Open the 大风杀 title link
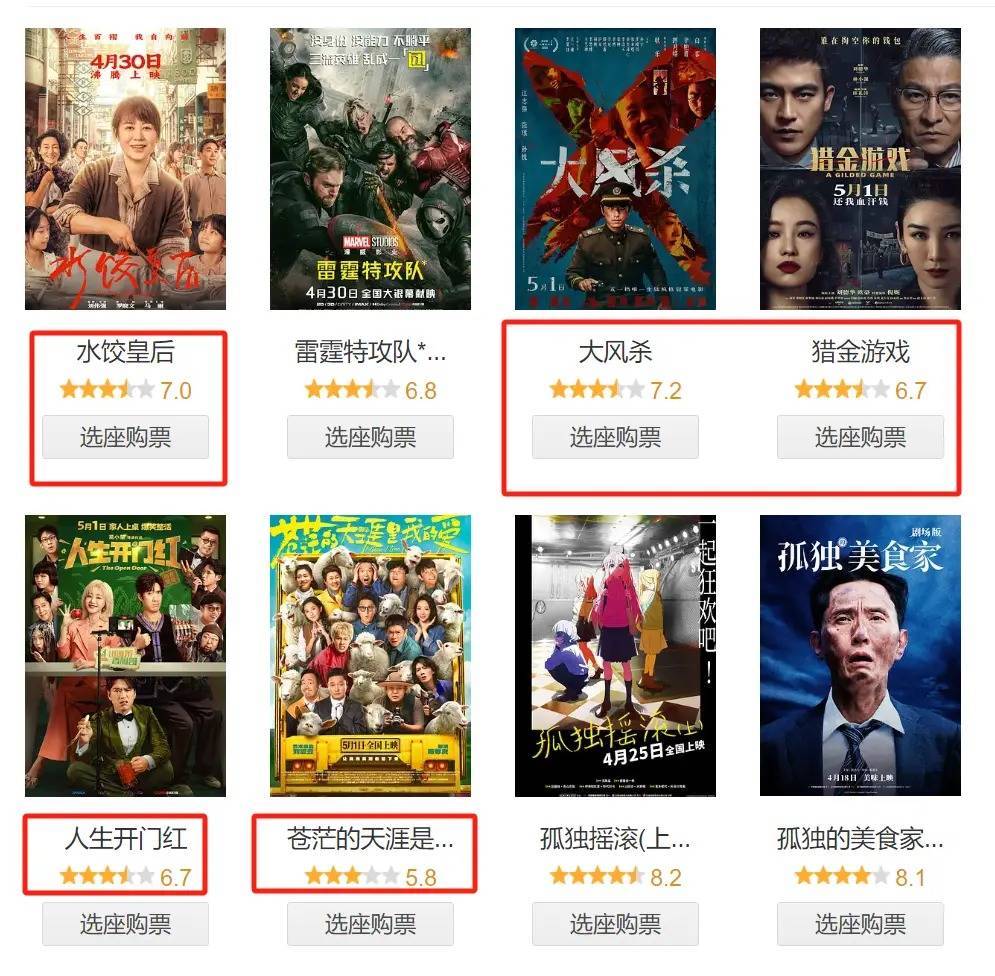 click(x=615, y=352)
